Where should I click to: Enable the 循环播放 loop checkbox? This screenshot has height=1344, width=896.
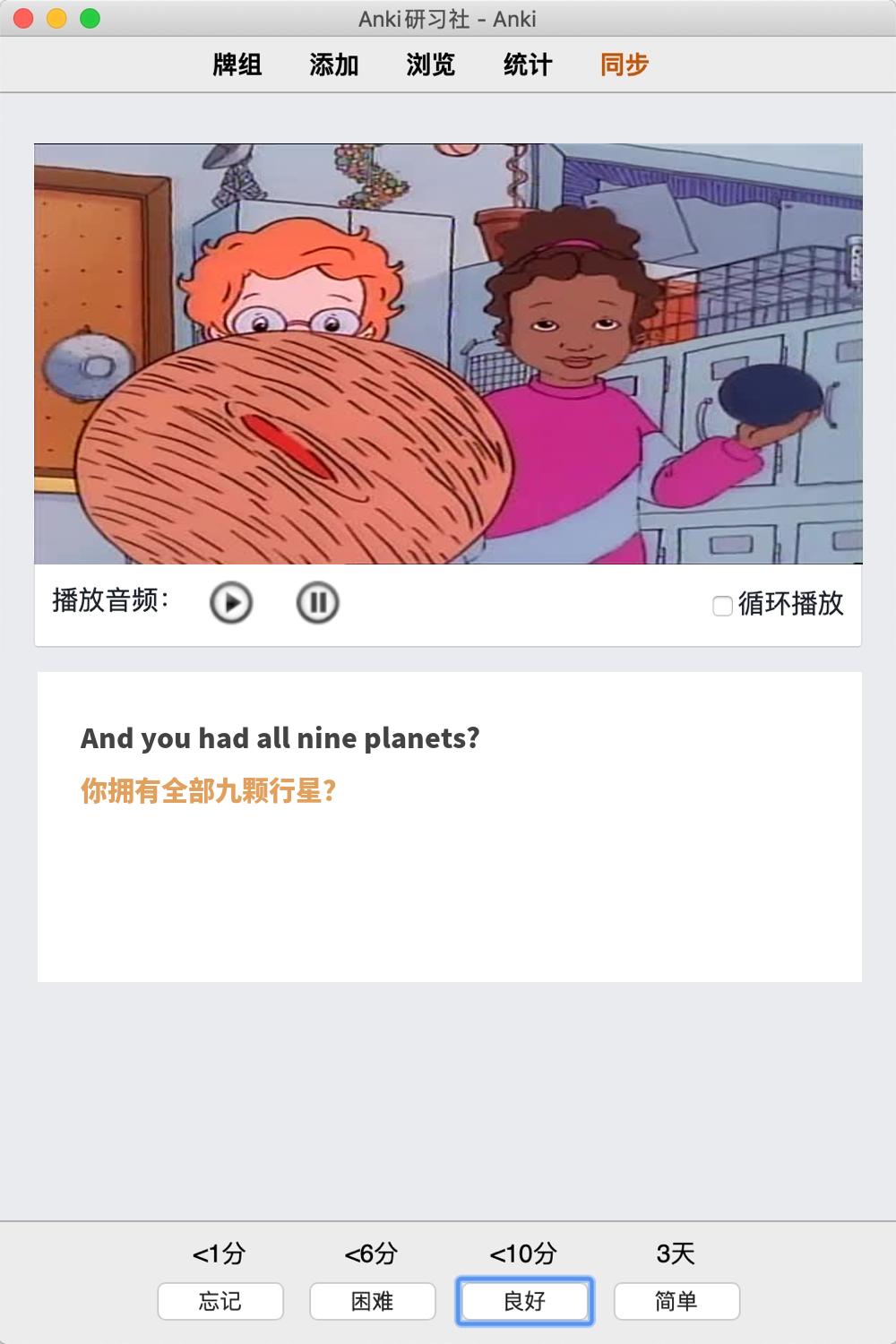[x=722, y=606]
